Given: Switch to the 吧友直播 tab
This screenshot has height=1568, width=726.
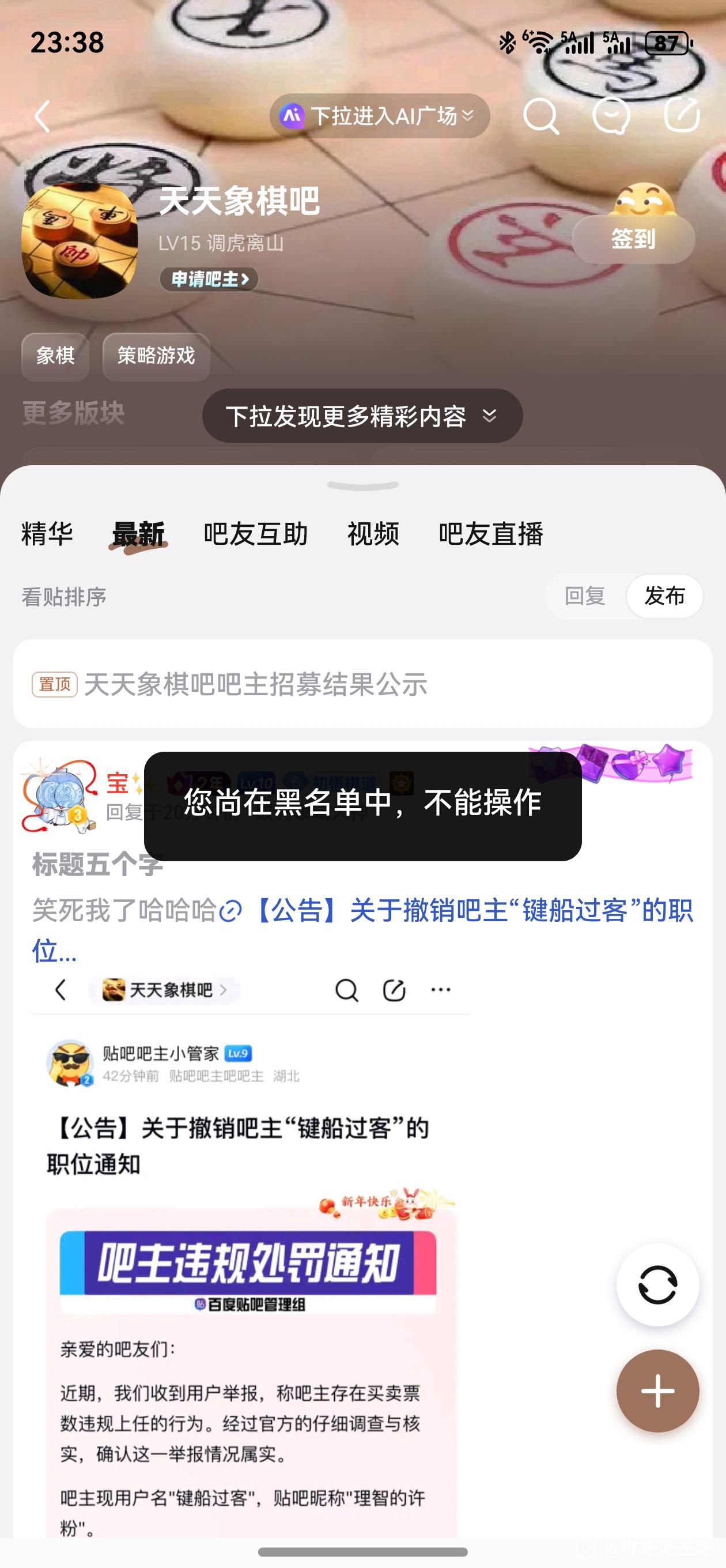Looking at the screenshot, I should [x=490, y=534].
